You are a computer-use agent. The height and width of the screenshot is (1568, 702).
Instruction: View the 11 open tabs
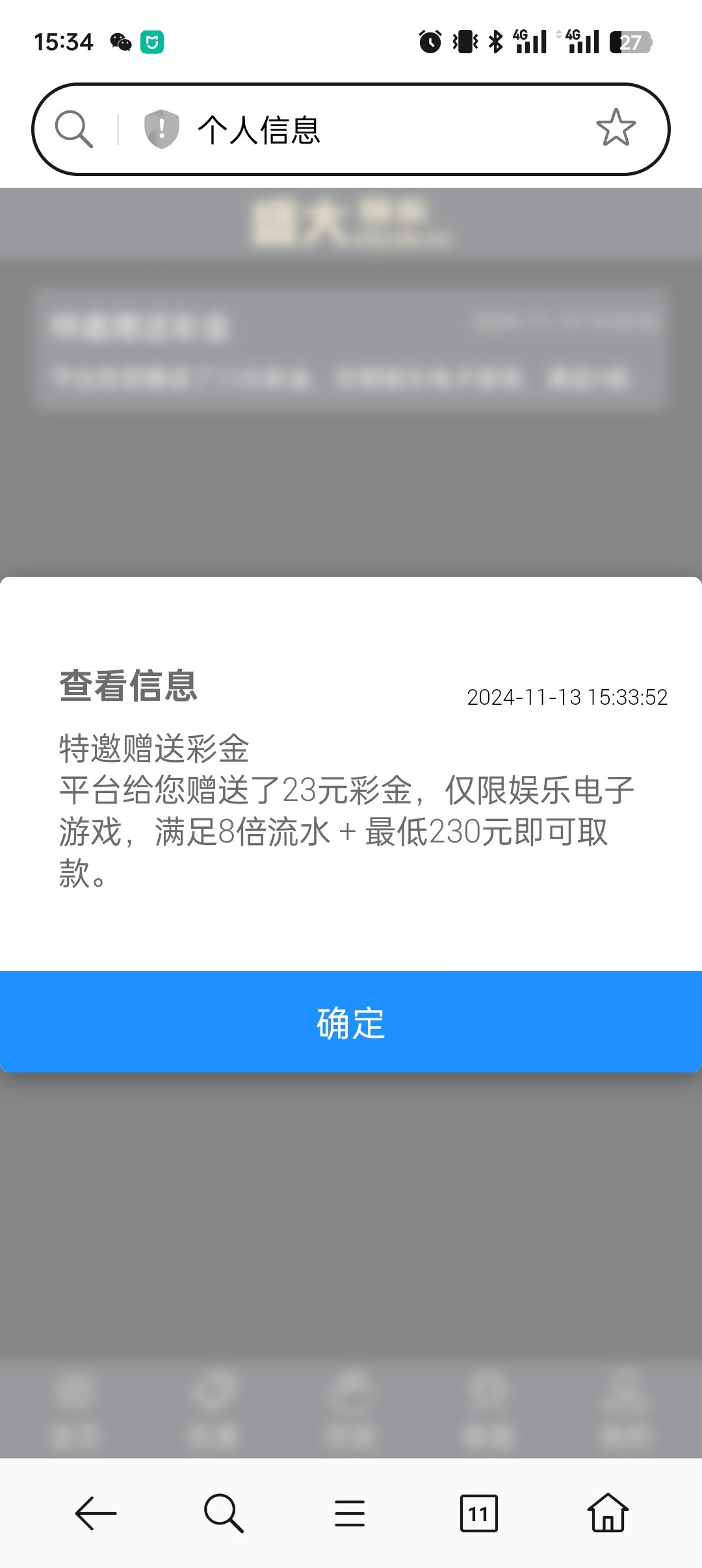(479, 1513)
